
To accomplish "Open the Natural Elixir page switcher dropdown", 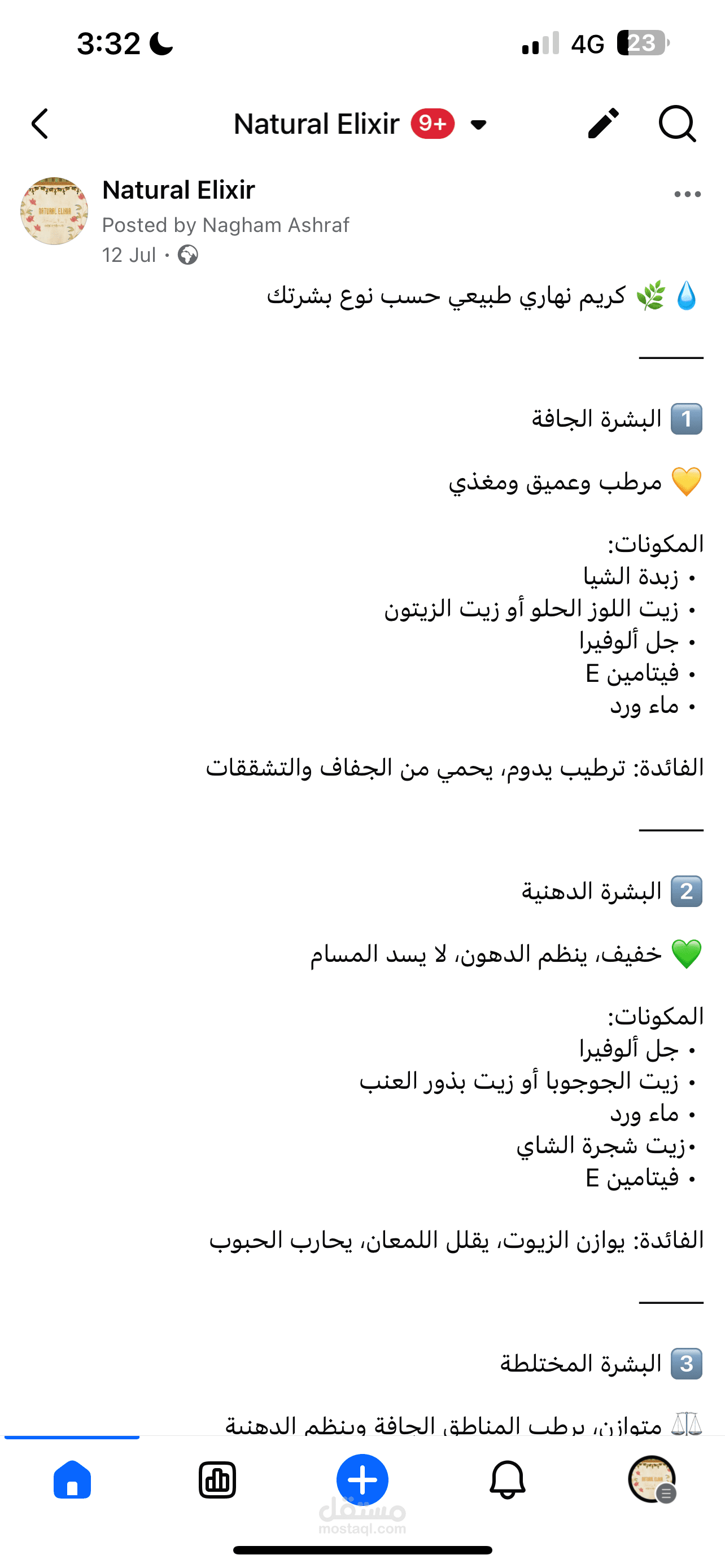I will [478, 125].
